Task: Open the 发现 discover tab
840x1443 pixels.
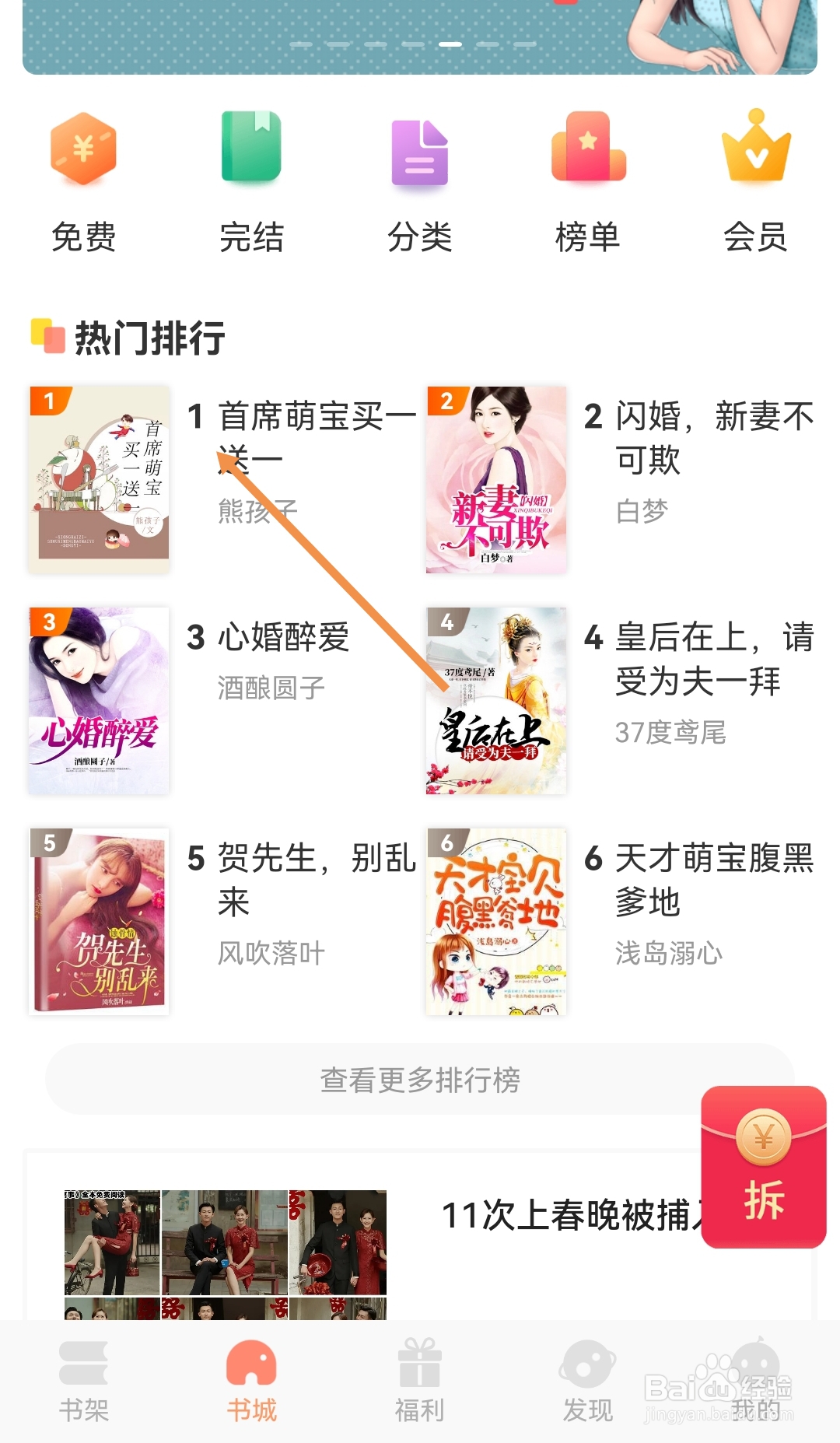Action: point(587,1381)
